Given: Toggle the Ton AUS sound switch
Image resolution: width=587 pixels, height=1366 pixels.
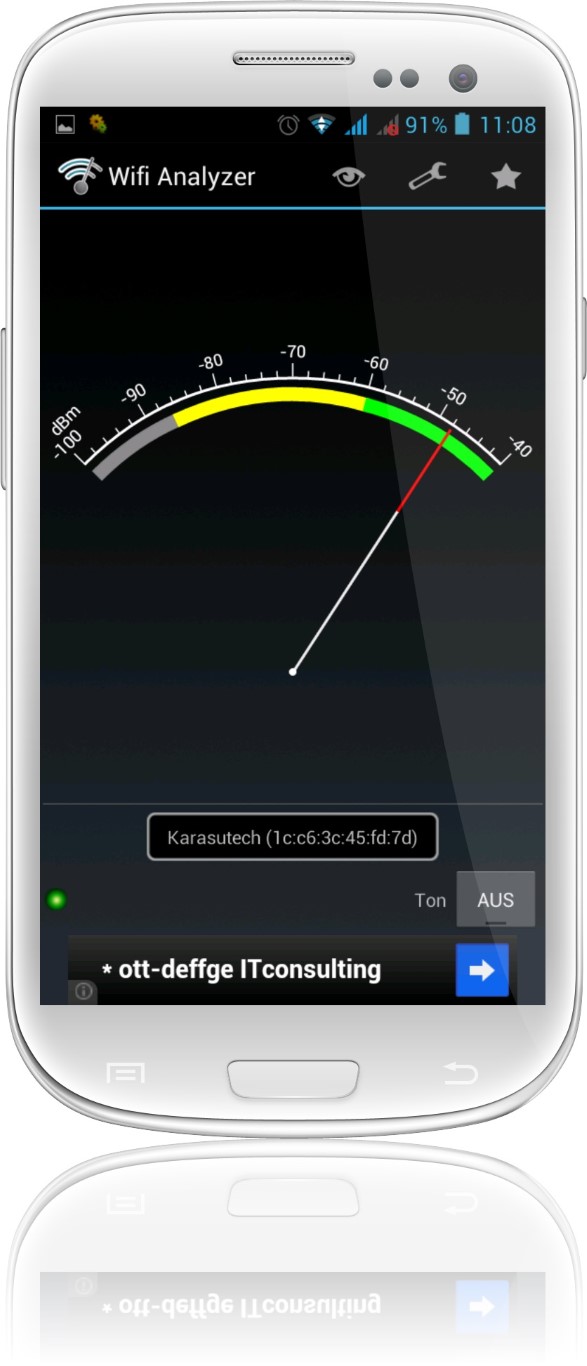Looking at the screenshot, I should tap(495, 899).
